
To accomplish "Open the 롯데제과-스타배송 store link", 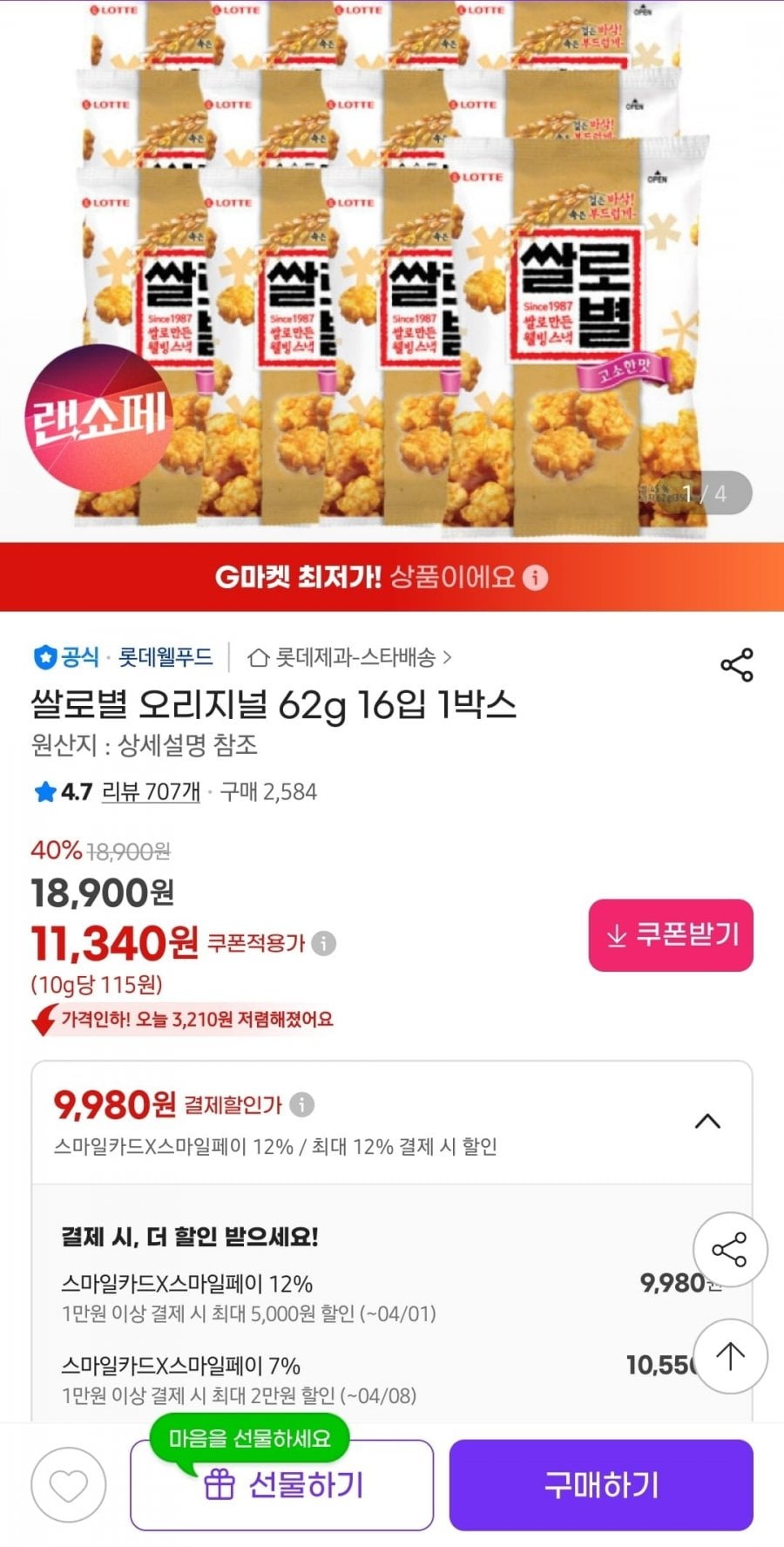I will pos(350,657).
